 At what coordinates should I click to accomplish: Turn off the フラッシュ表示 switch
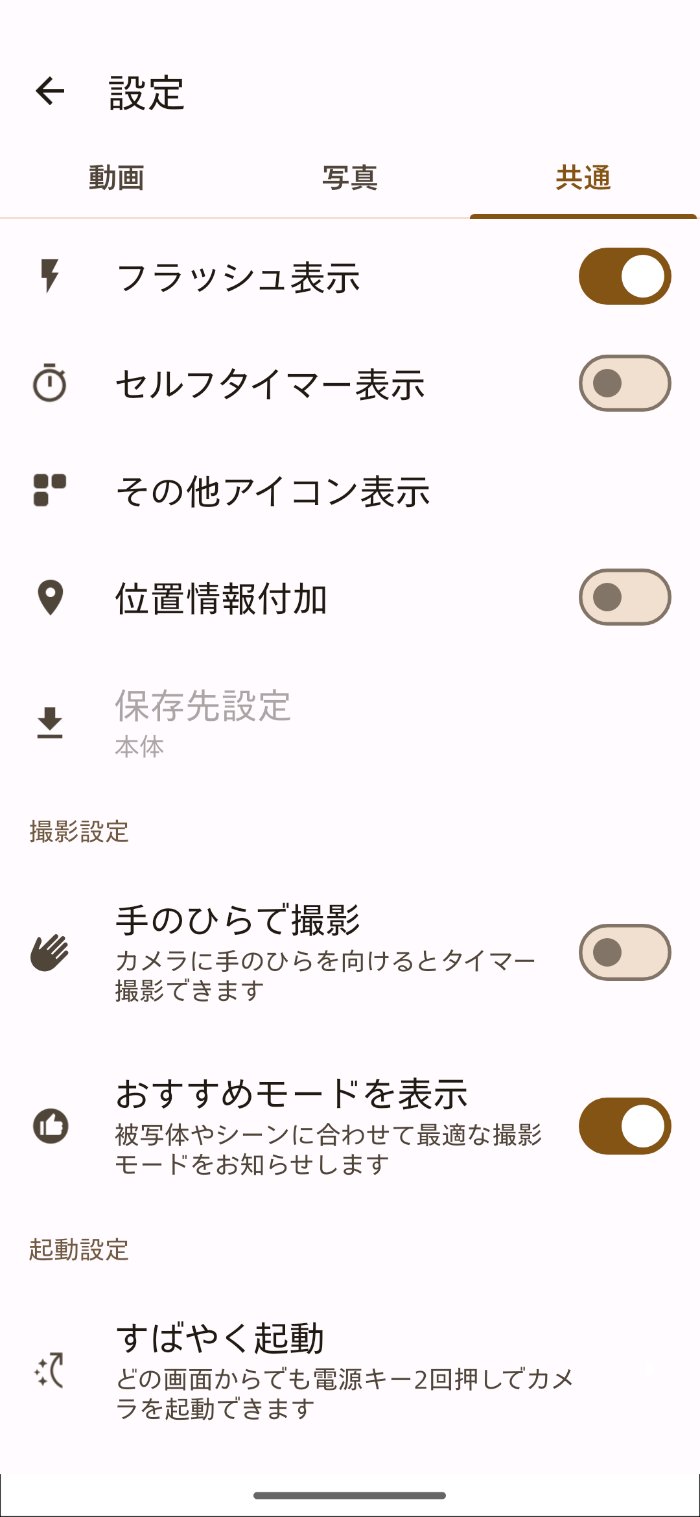point(624,277)
